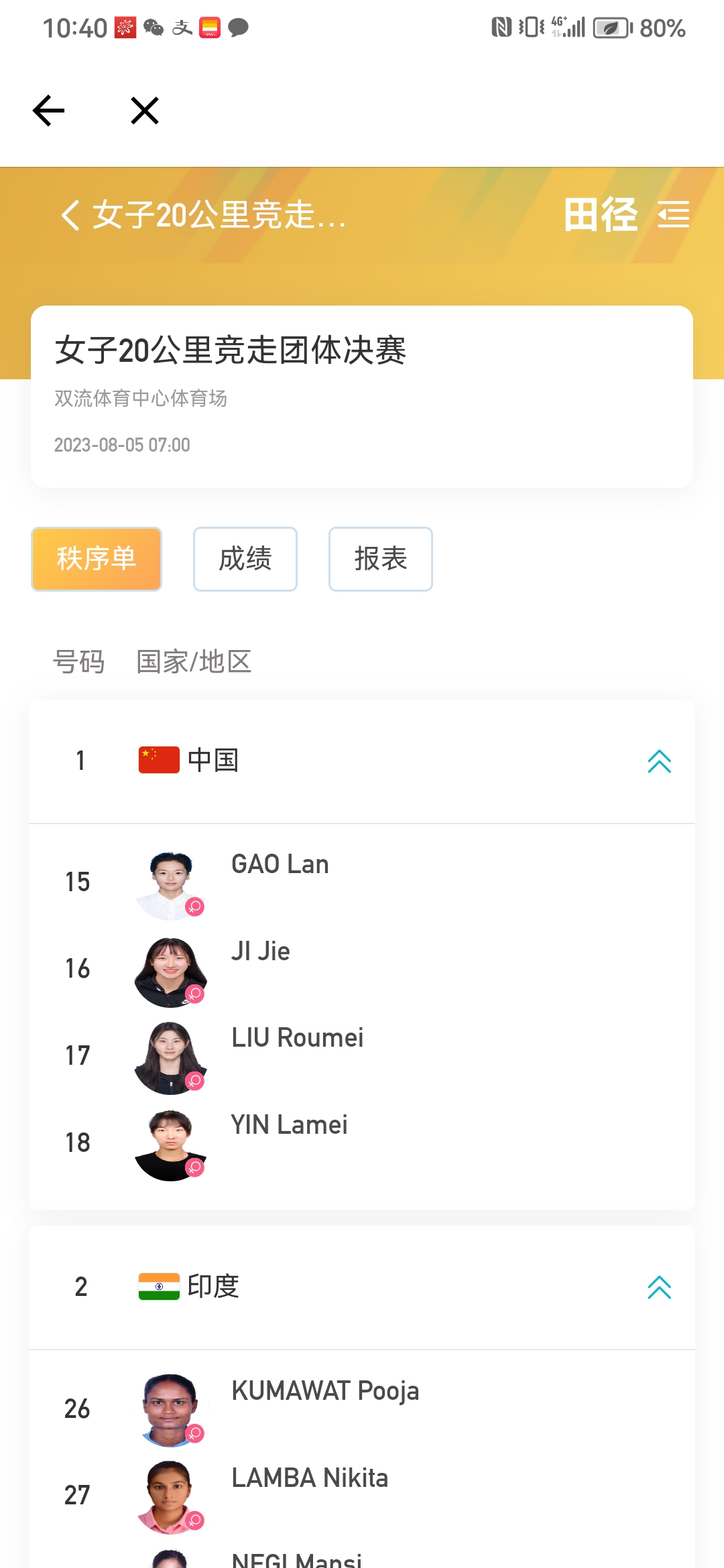Viewport: 724px width, 1568px height.
Task: Select the 秩序单 tab
Action: (x=97, y=559)
